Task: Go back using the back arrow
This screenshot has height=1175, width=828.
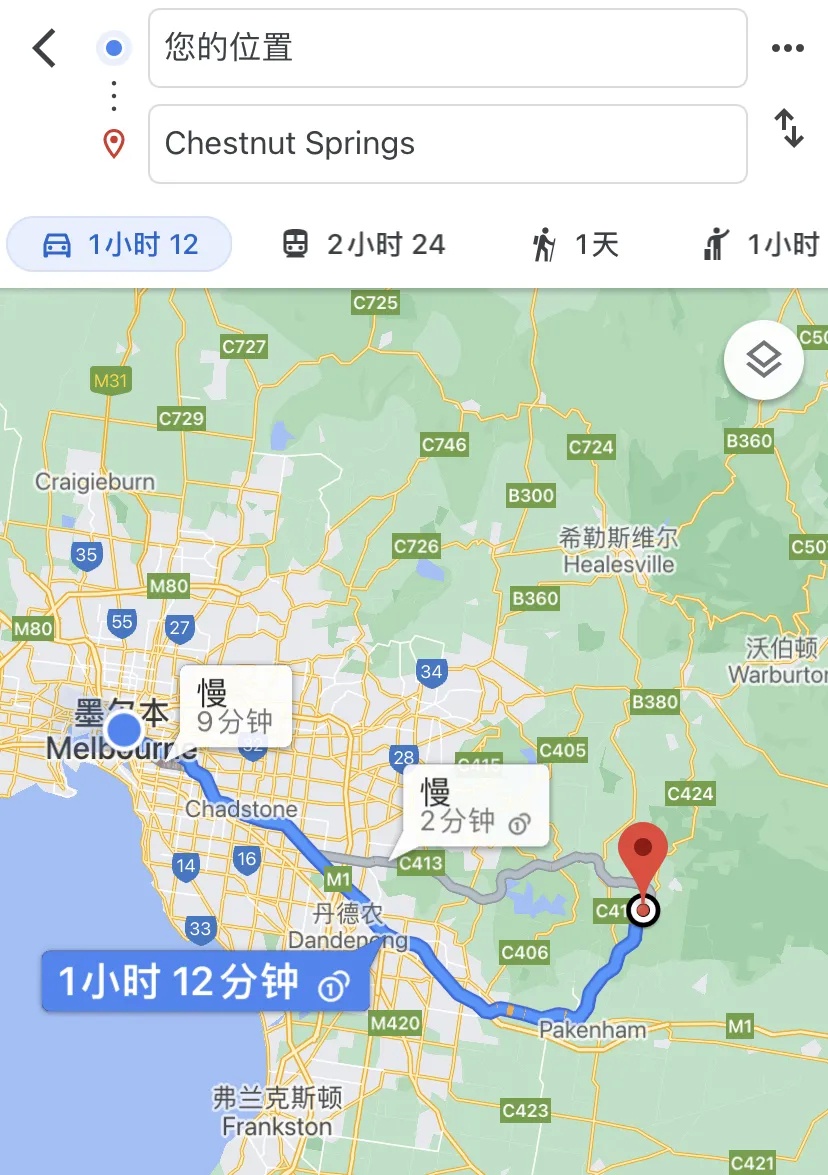Action: click(x=44, y=48)
